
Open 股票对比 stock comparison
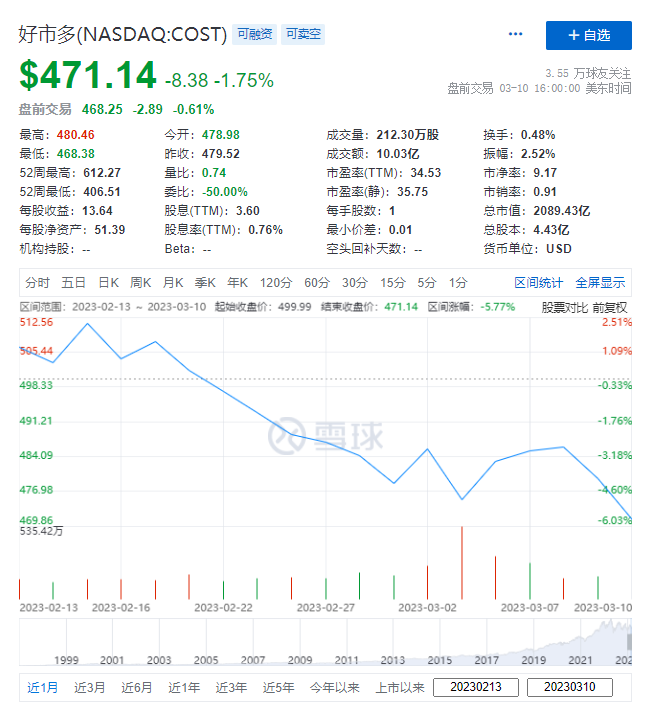pos(564,307)
